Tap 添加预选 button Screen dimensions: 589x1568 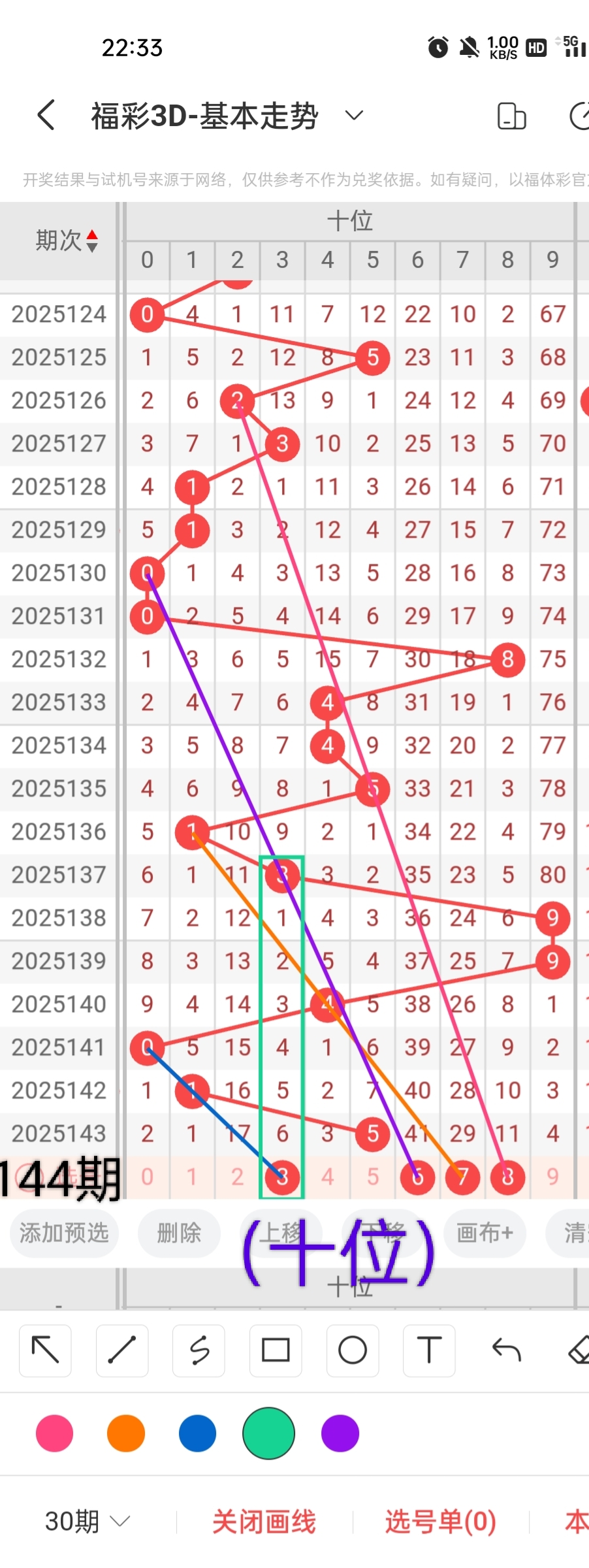coord(64,1233)
